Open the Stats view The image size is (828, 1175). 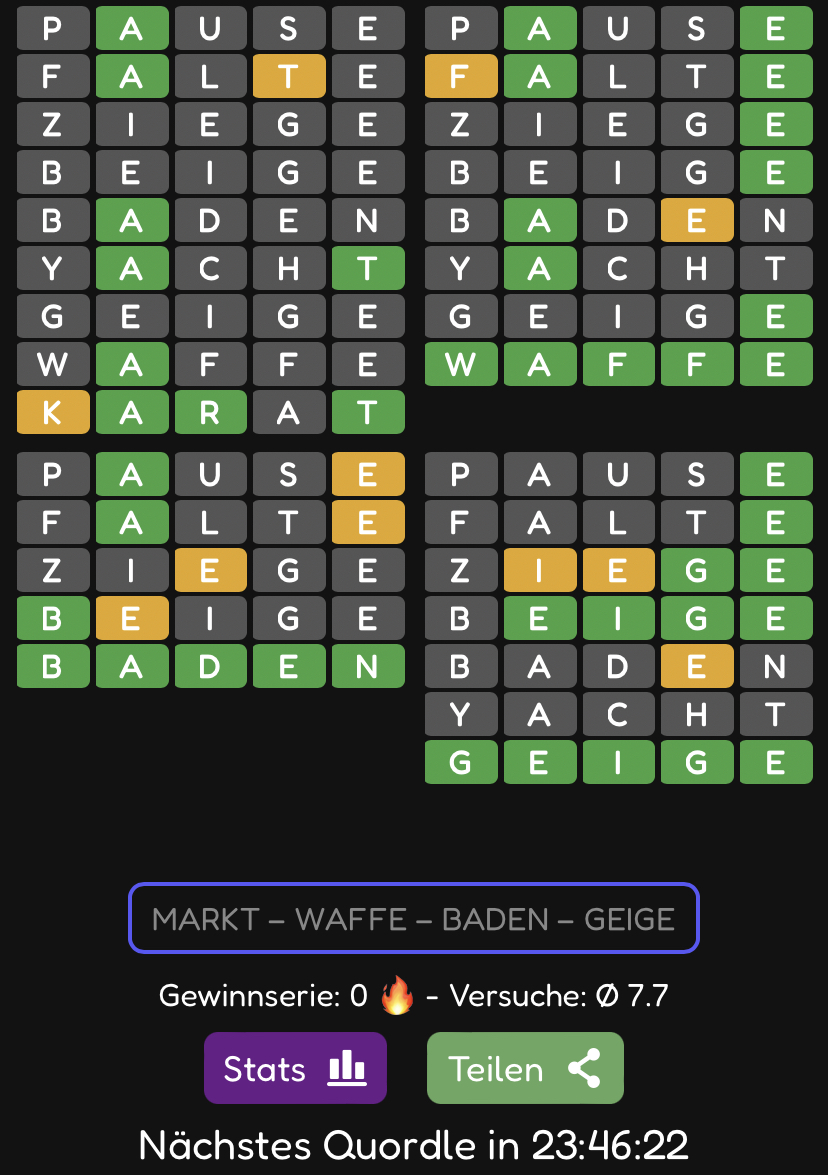pyautogui.click(x=295, y=1068)
